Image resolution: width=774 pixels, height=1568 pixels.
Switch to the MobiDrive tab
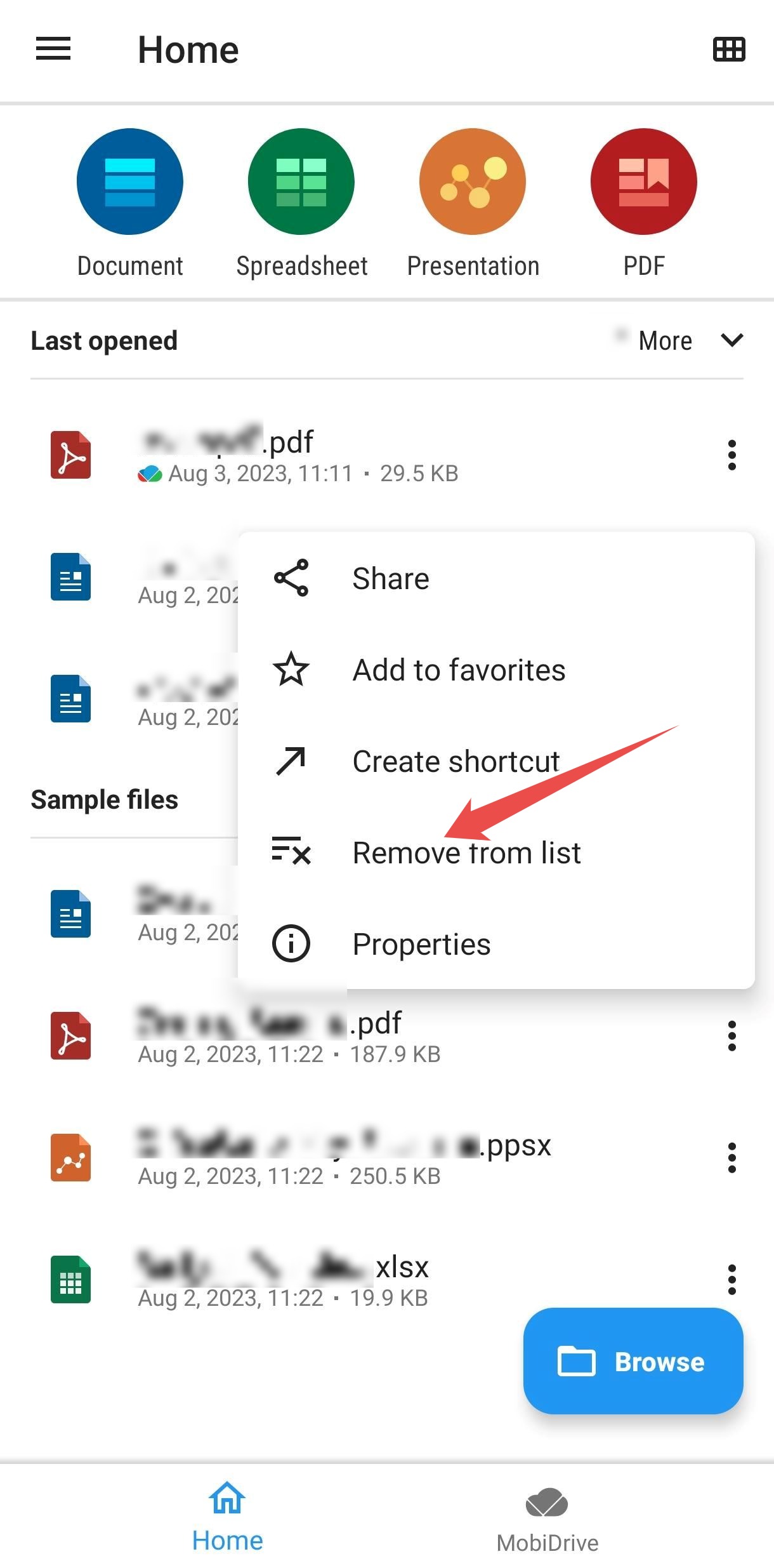(547, 1520)
